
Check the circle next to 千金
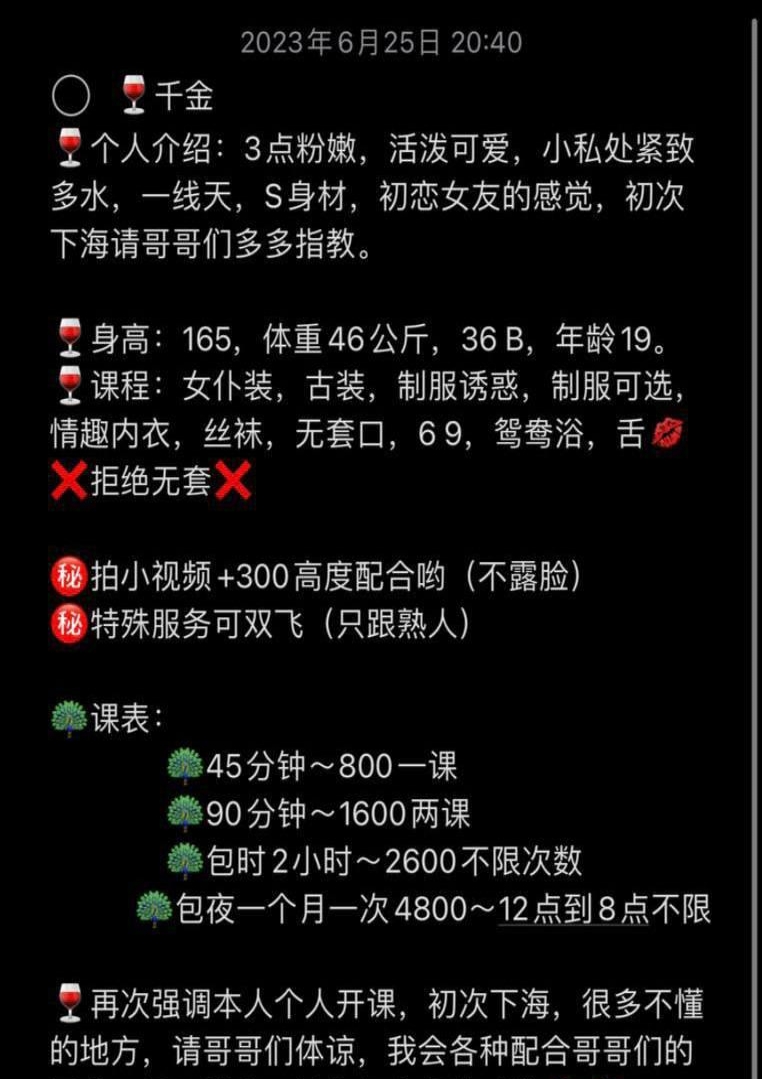(71, 98)
